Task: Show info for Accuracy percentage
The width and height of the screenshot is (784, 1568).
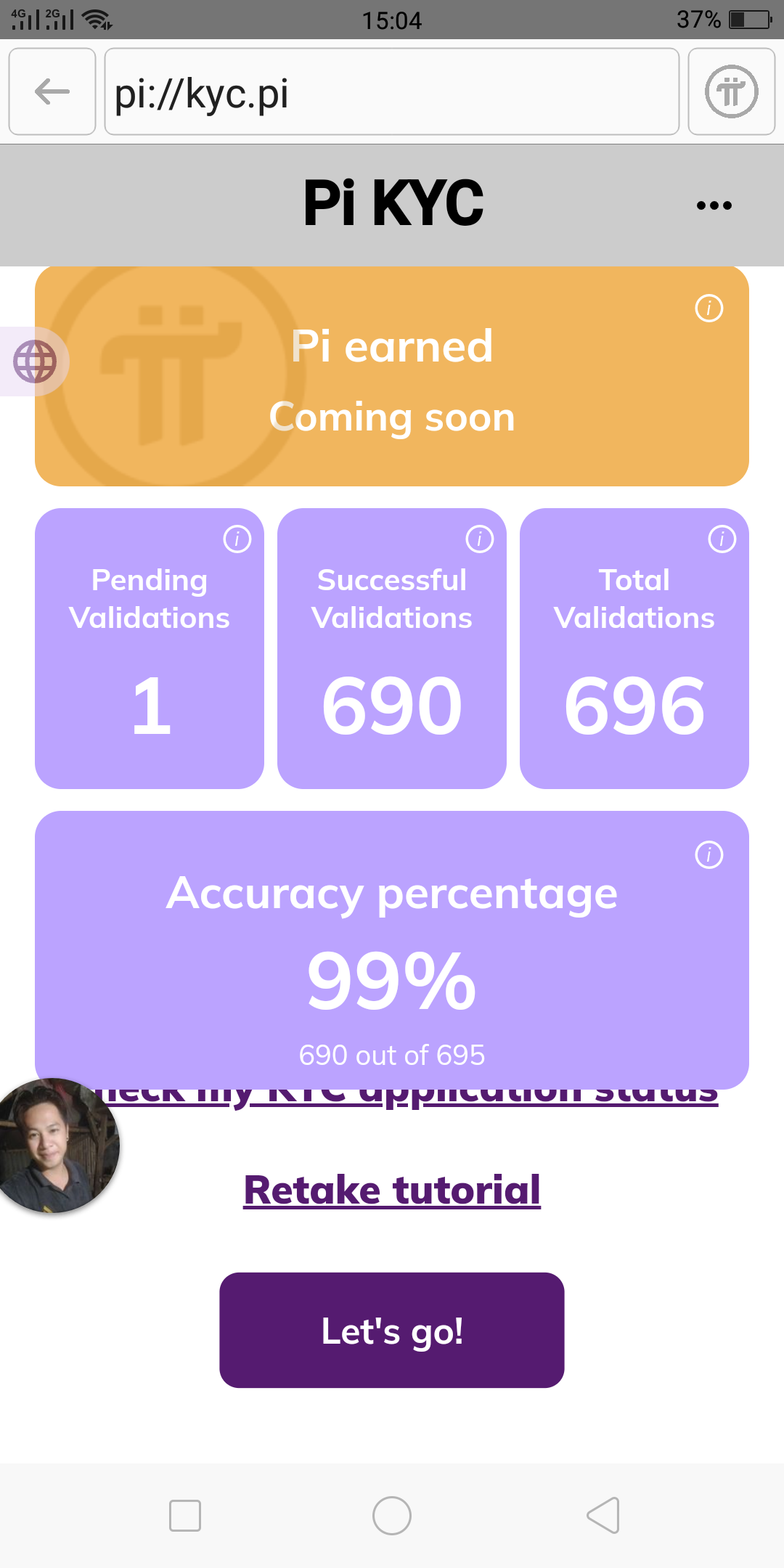Action: tap(709, 855)
